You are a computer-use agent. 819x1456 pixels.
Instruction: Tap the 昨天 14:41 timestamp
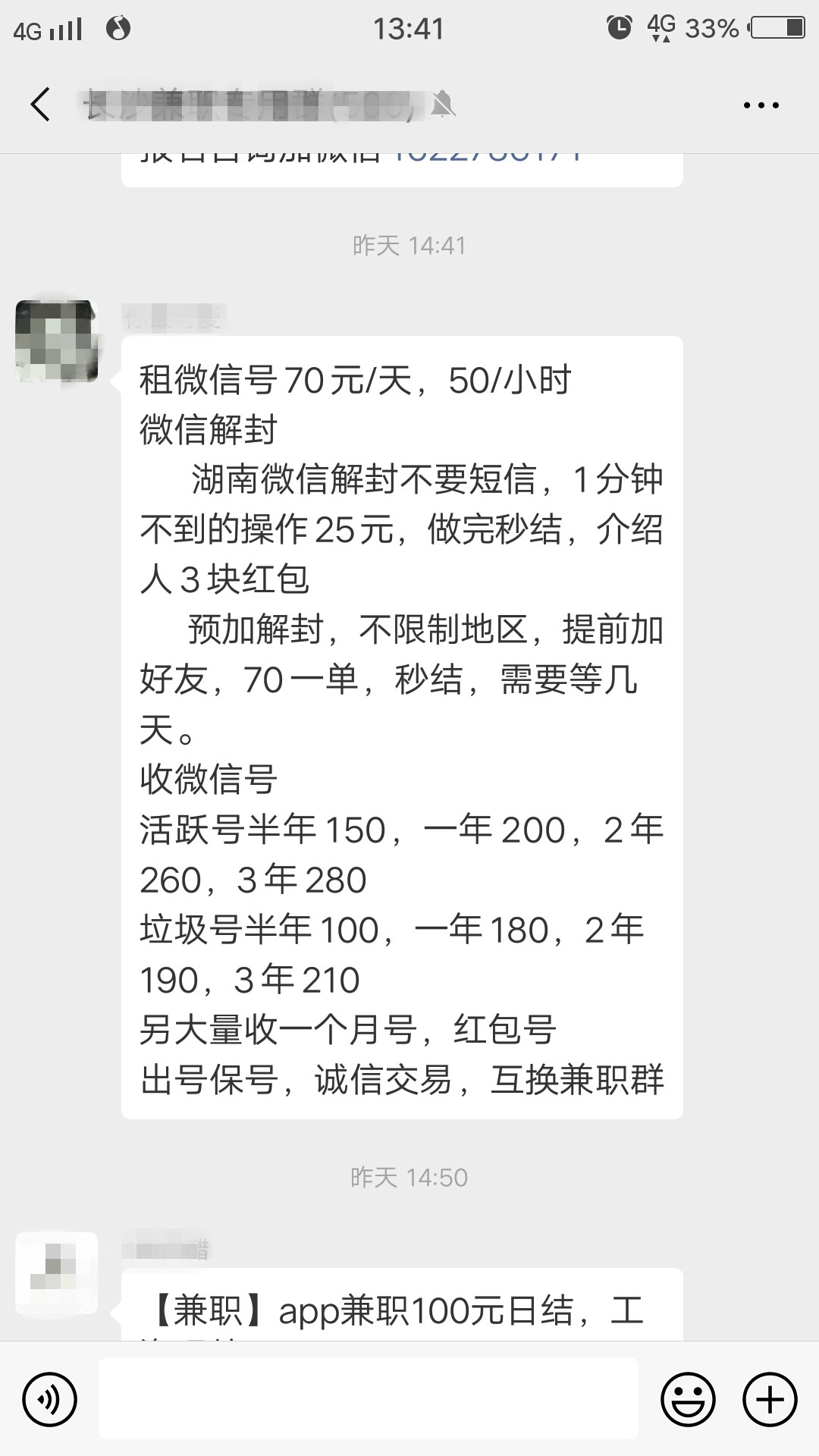tap(409, 246)
